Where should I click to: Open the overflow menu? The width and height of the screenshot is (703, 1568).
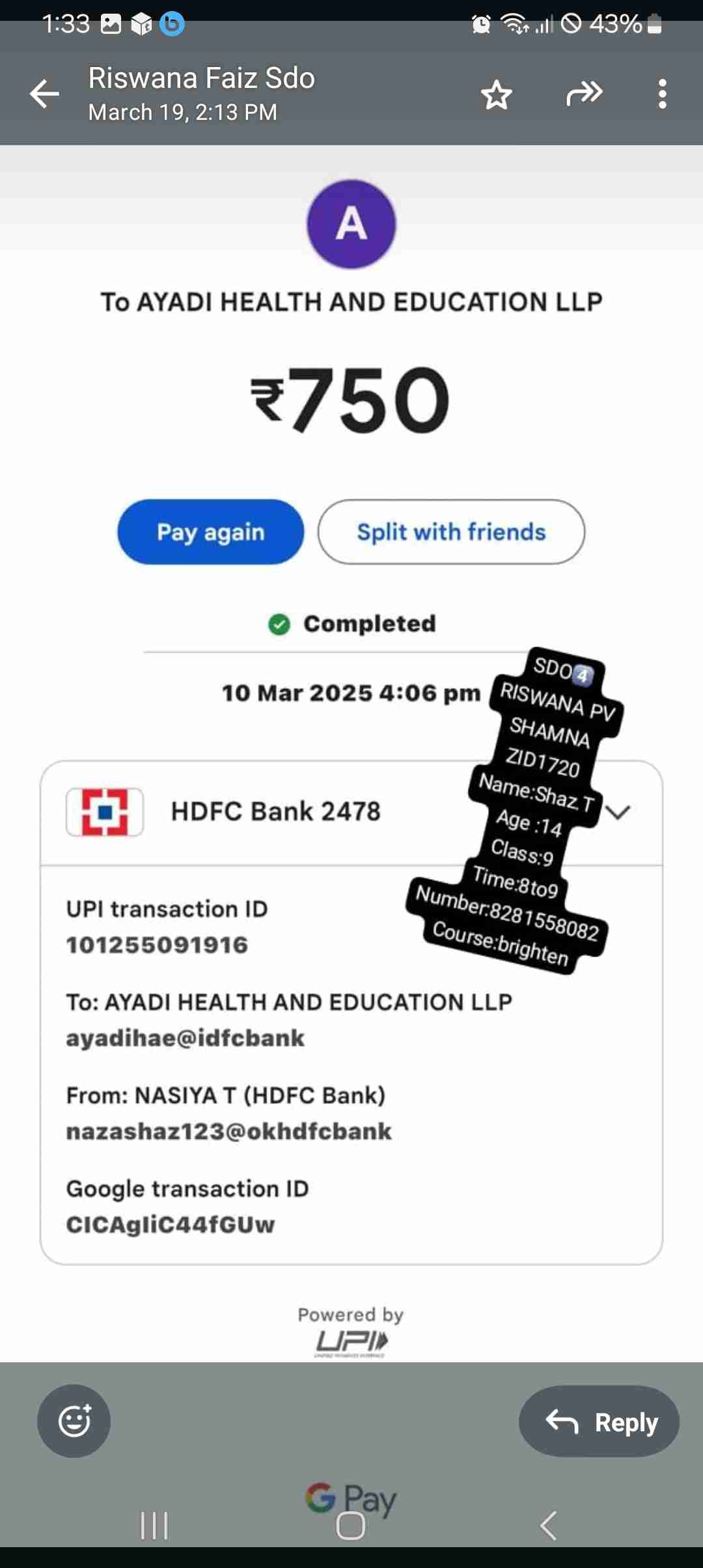(662, 94)
